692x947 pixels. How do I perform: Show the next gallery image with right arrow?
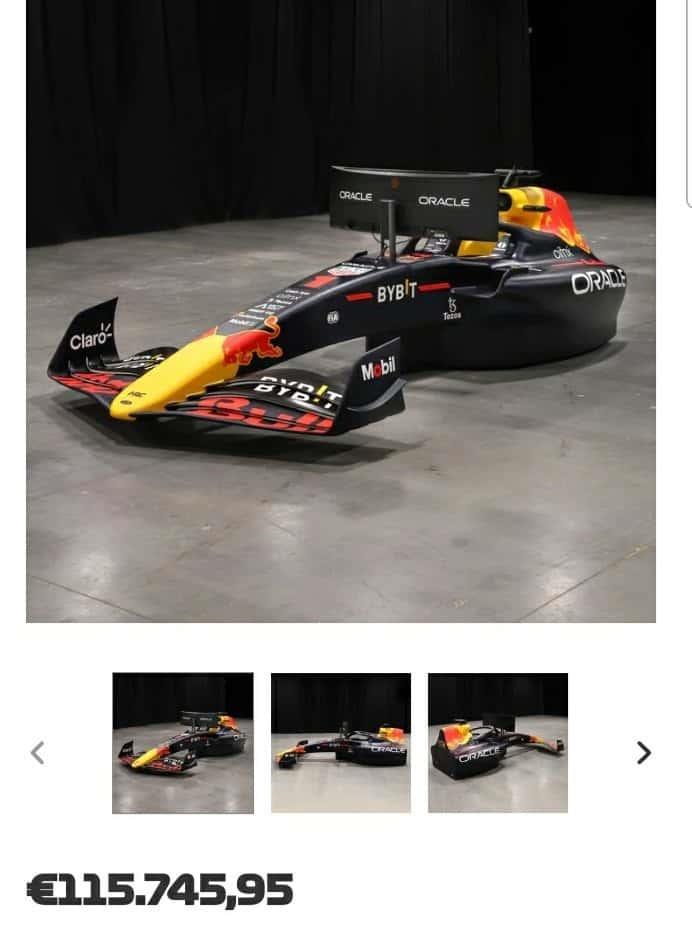[x=643, y=753]
